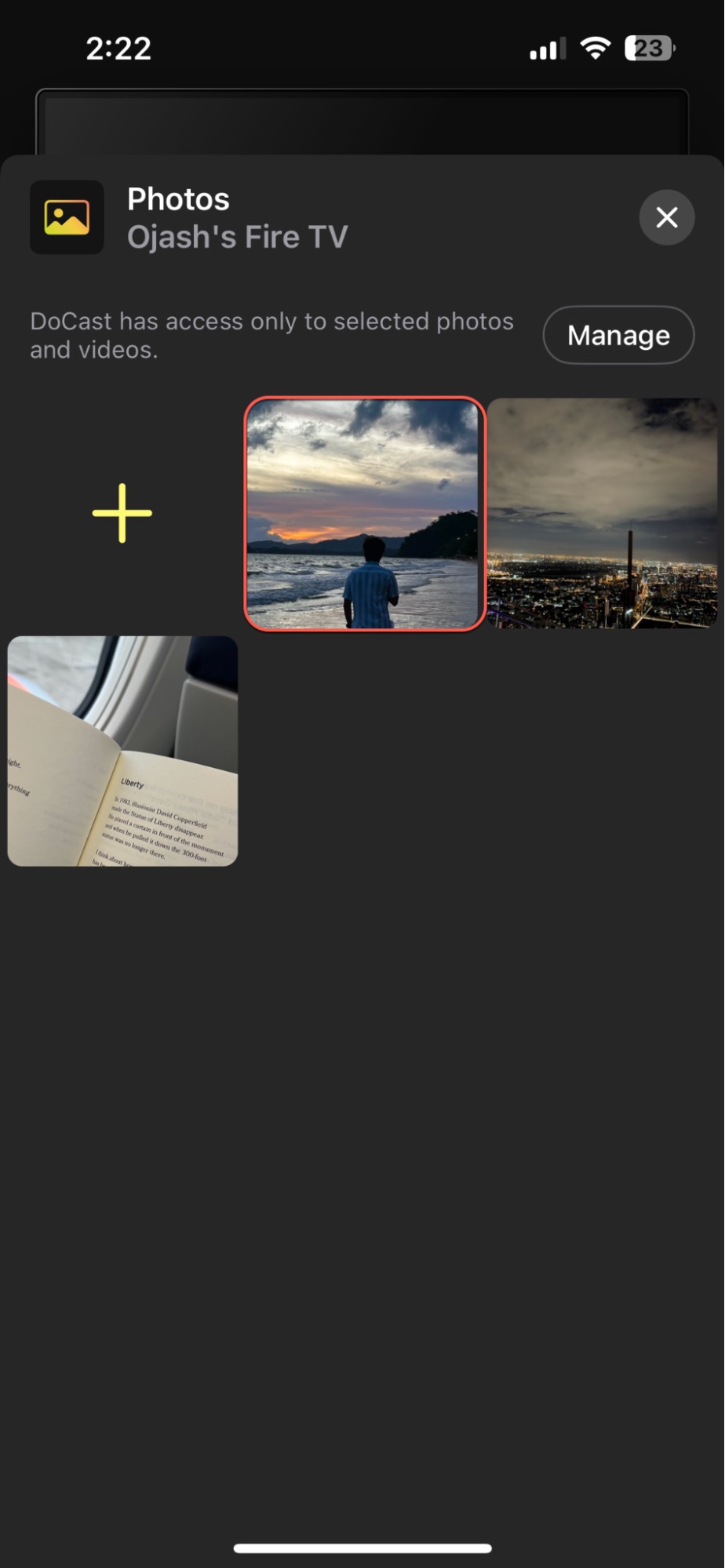Tap the clock showing 2:22

[x=119, y=48]
